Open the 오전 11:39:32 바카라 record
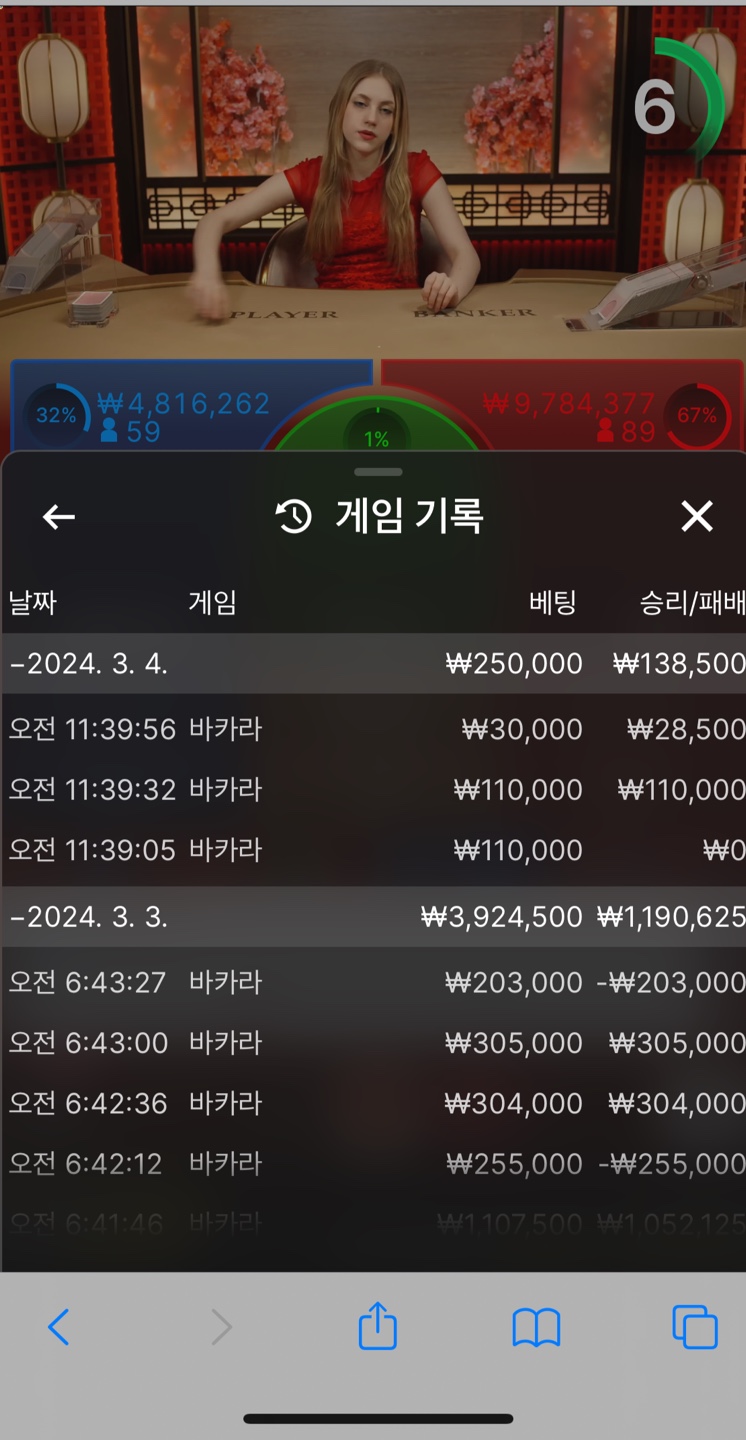The height and width of the screenshot is (1440, 746). [x=373, y=789]
